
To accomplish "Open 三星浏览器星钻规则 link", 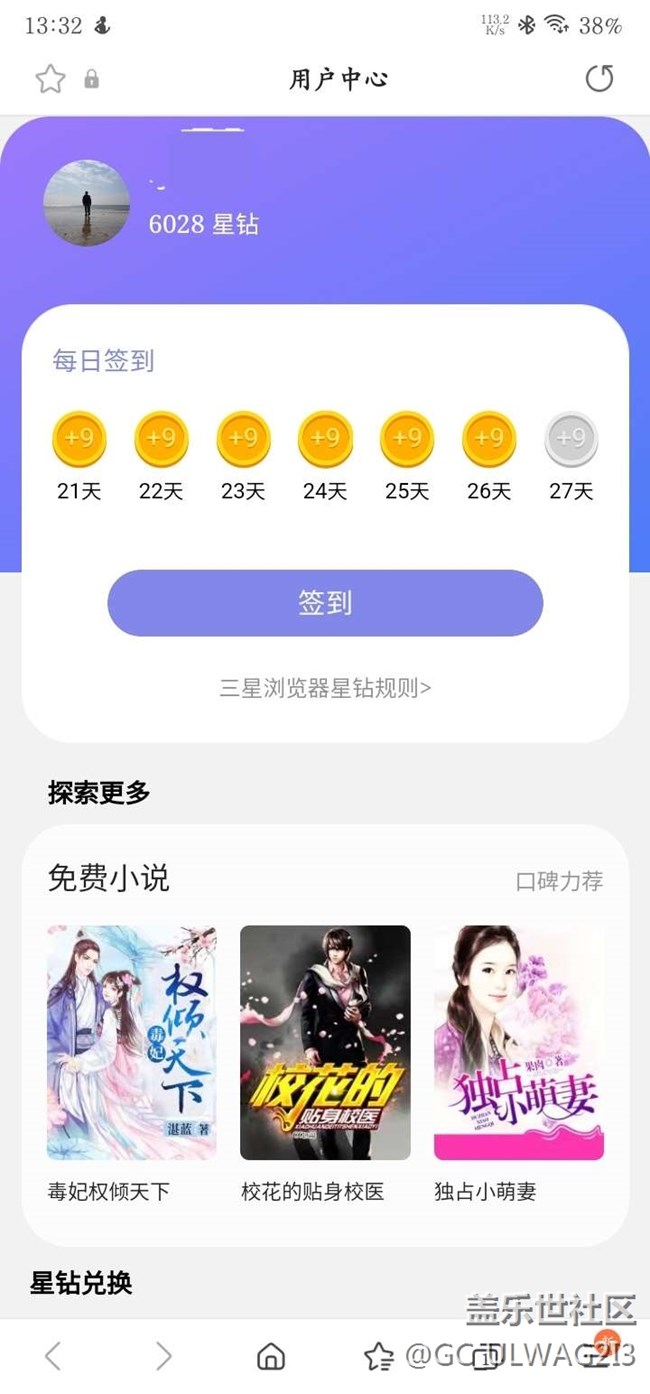I will coord(325,688).
